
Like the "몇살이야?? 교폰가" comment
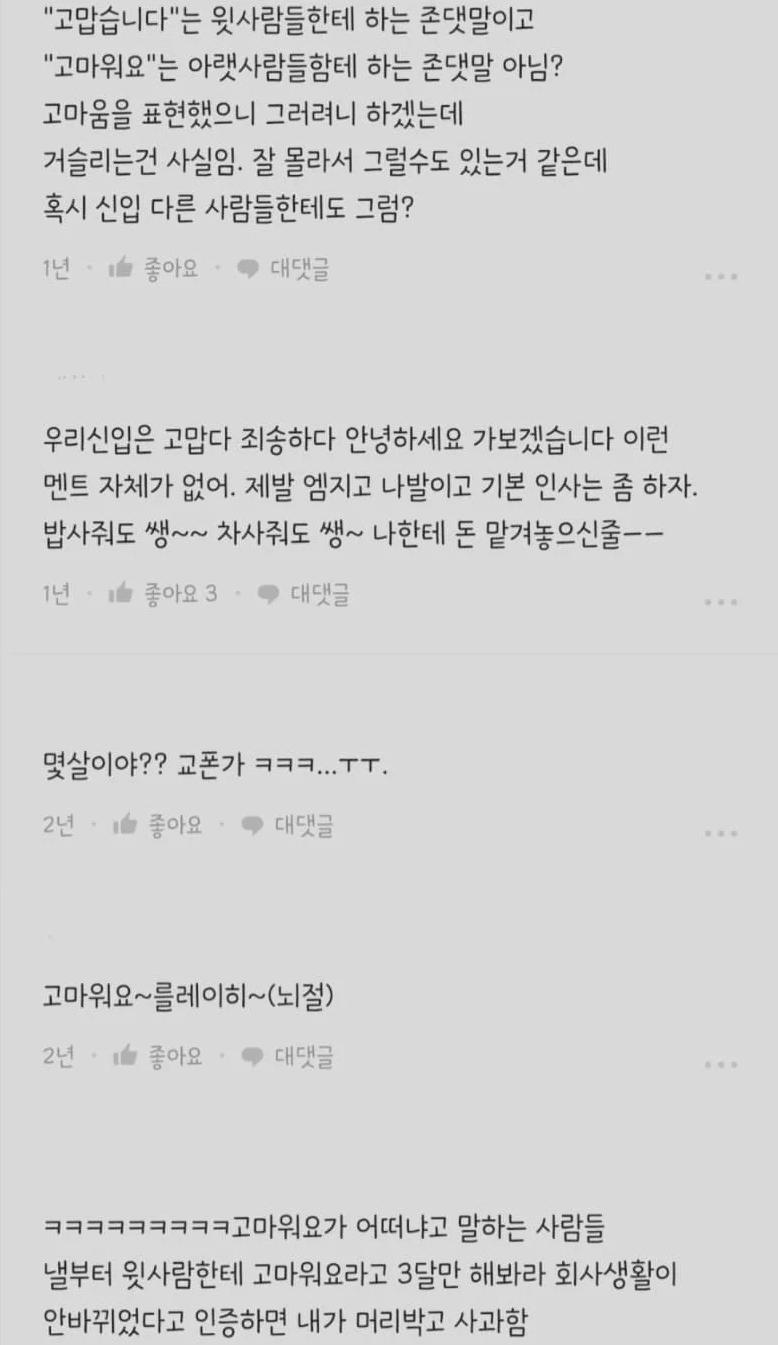[158, 825]
